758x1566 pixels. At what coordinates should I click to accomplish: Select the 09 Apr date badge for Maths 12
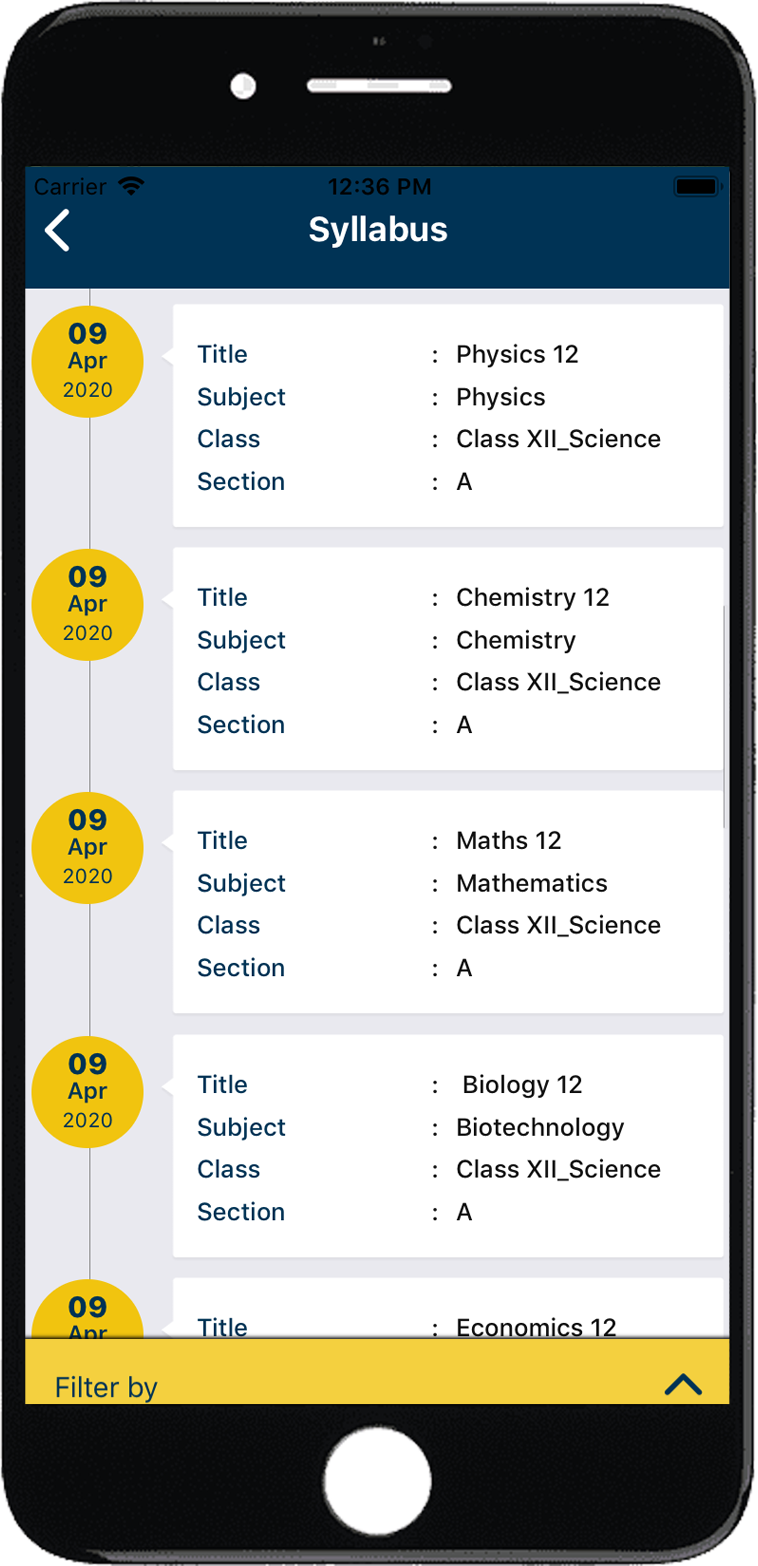click(x=87, y=847)
